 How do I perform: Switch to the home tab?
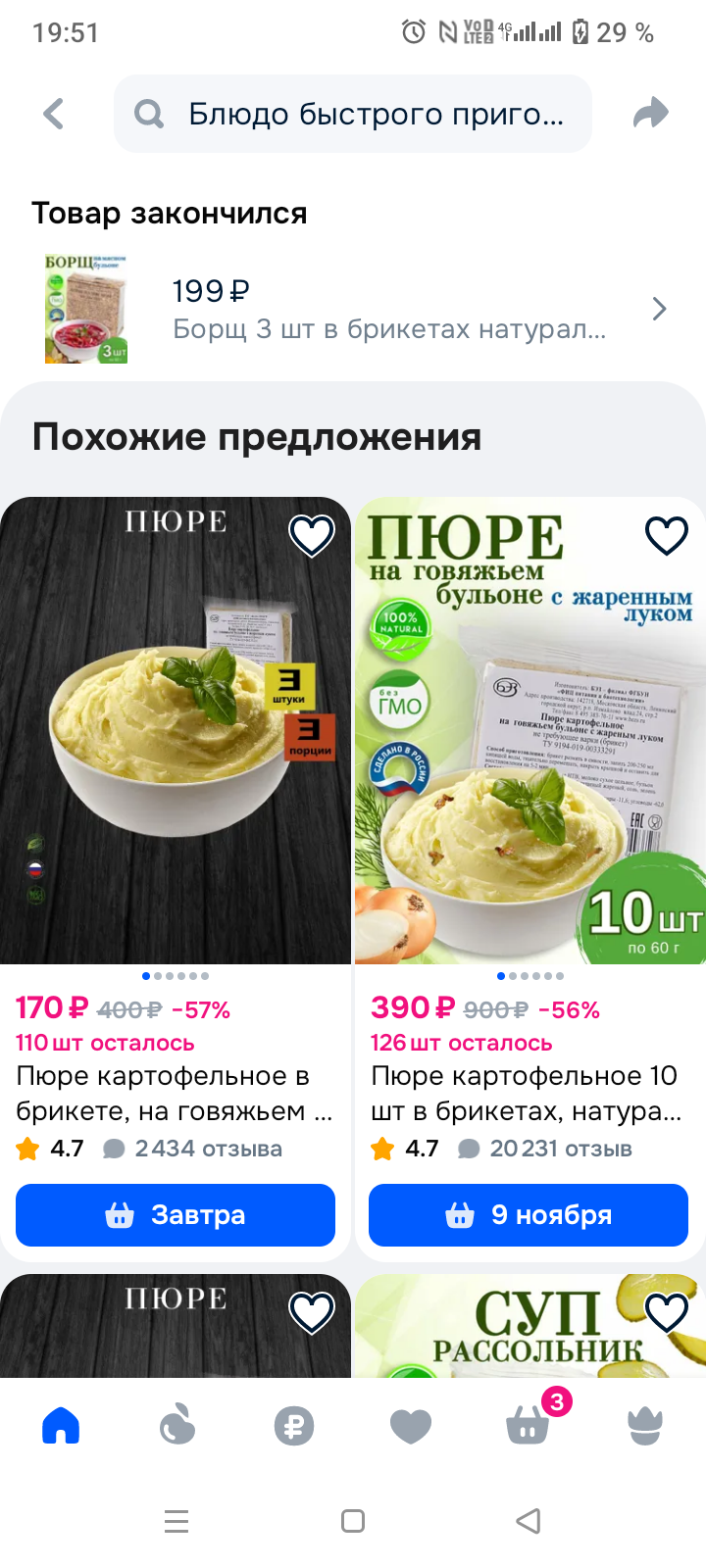61,1425
